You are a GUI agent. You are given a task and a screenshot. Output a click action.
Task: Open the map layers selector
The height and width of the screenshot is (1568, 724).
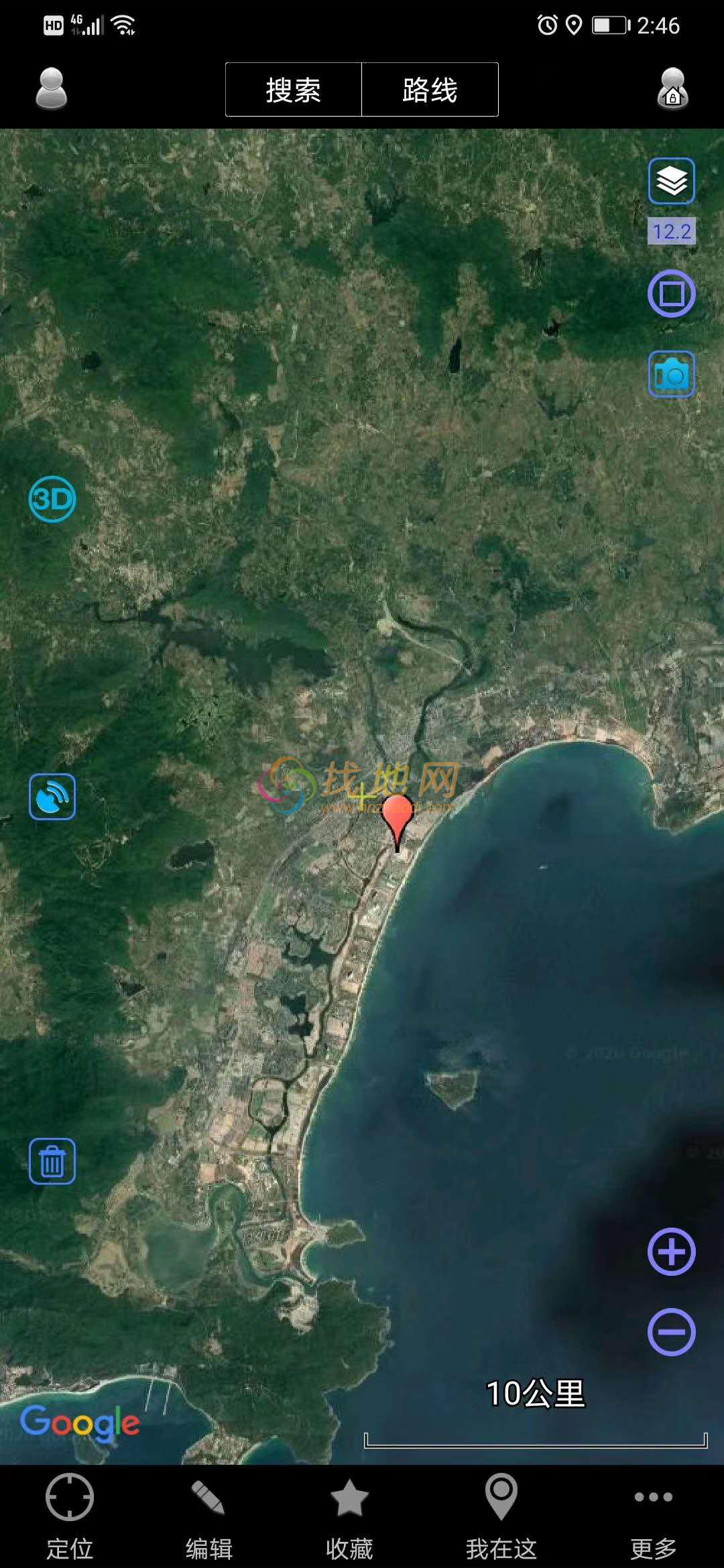[x=671, y=181]
